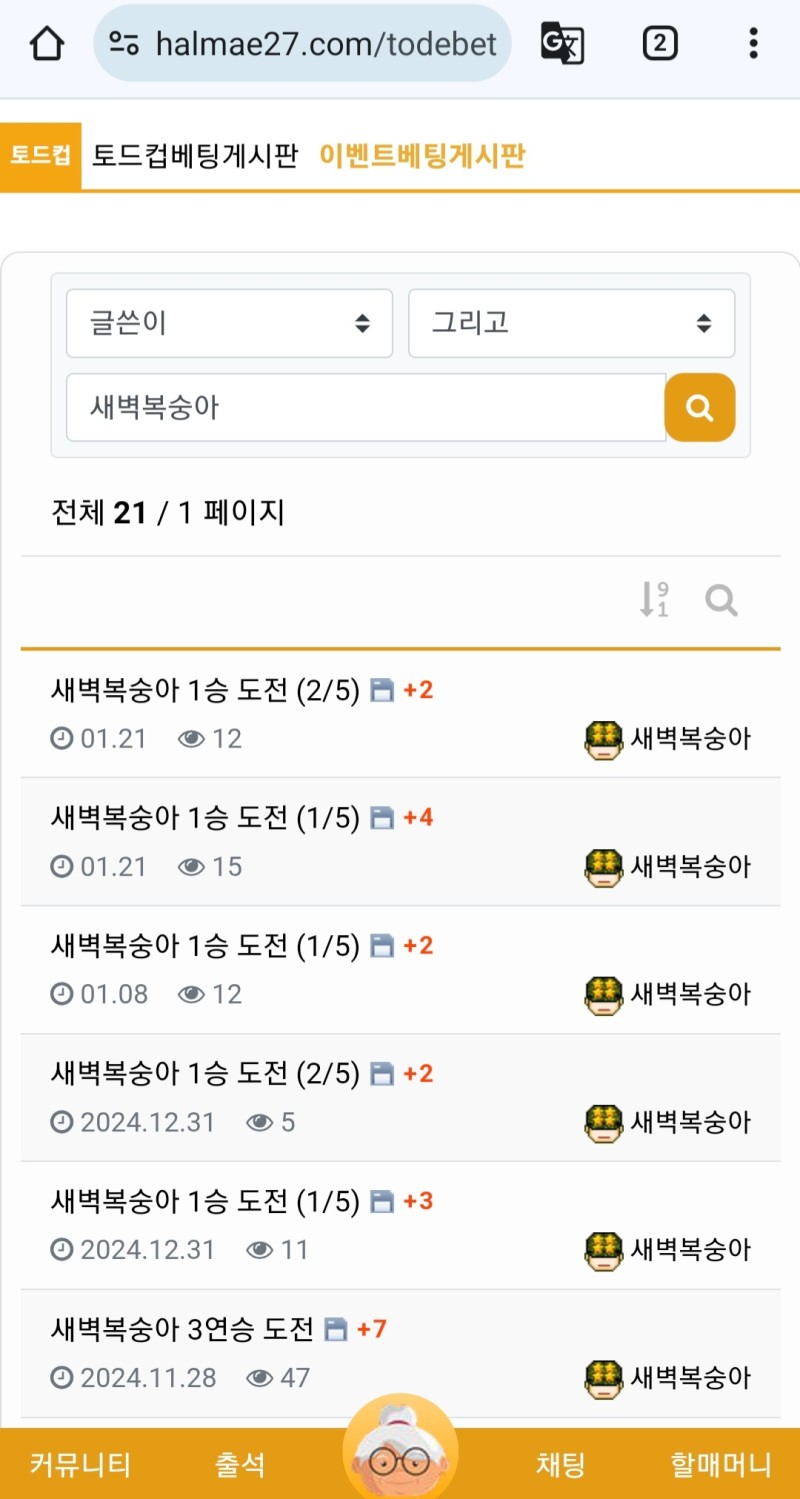This screenshot has width=800, height=1499.
Task: Expand the 그리고 operator dropdown
Action: pyautogui.click(x=571, y=323)
